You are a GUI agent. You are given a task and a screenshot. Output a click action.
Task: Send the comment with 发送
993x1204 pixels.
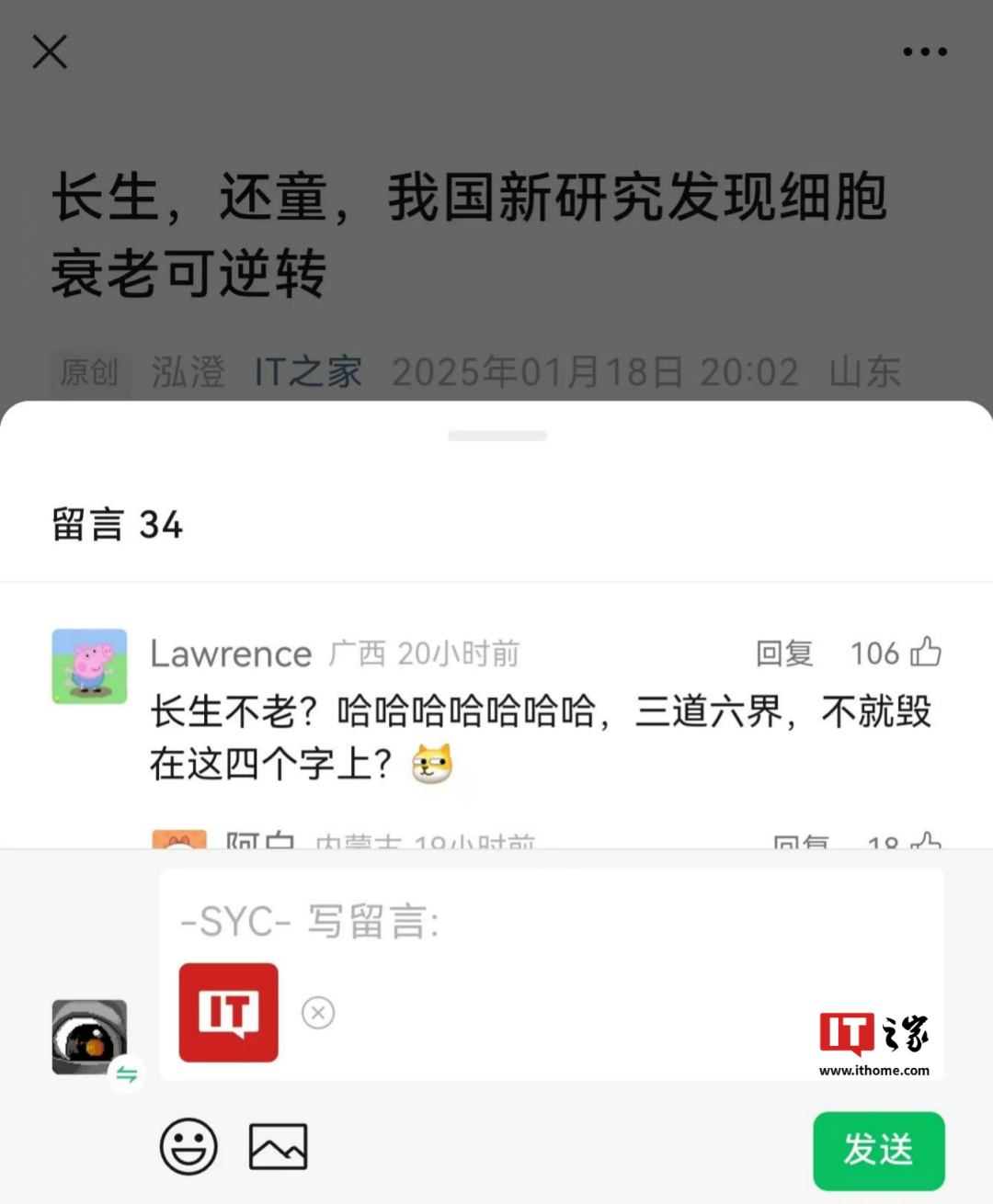(x=878, y=1151)
